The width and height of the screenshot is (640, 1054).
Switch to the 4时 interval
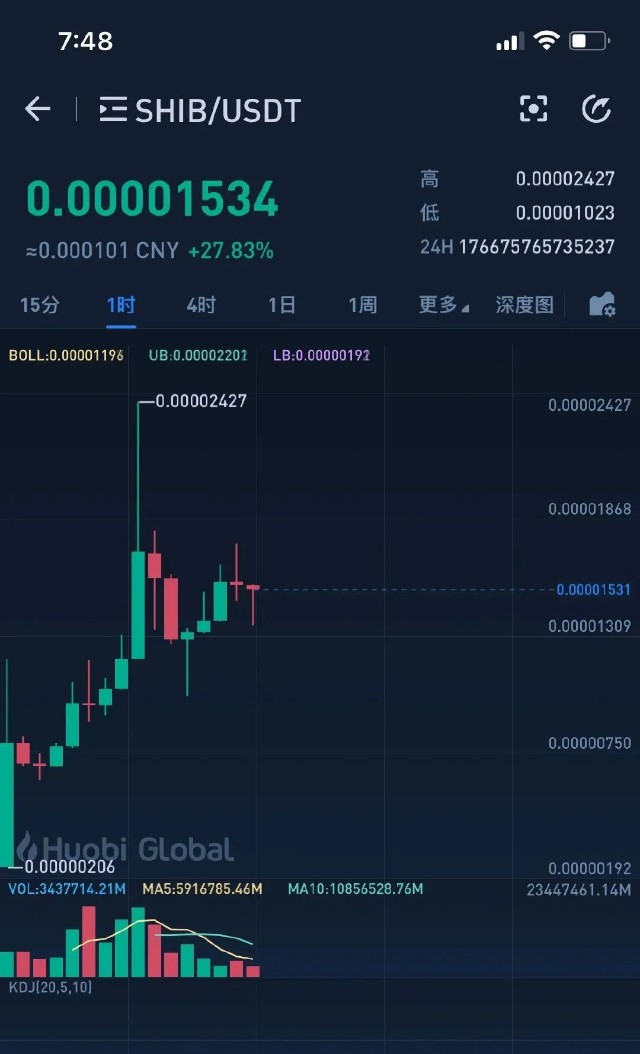pyautogui.click(x=201, y=305)
